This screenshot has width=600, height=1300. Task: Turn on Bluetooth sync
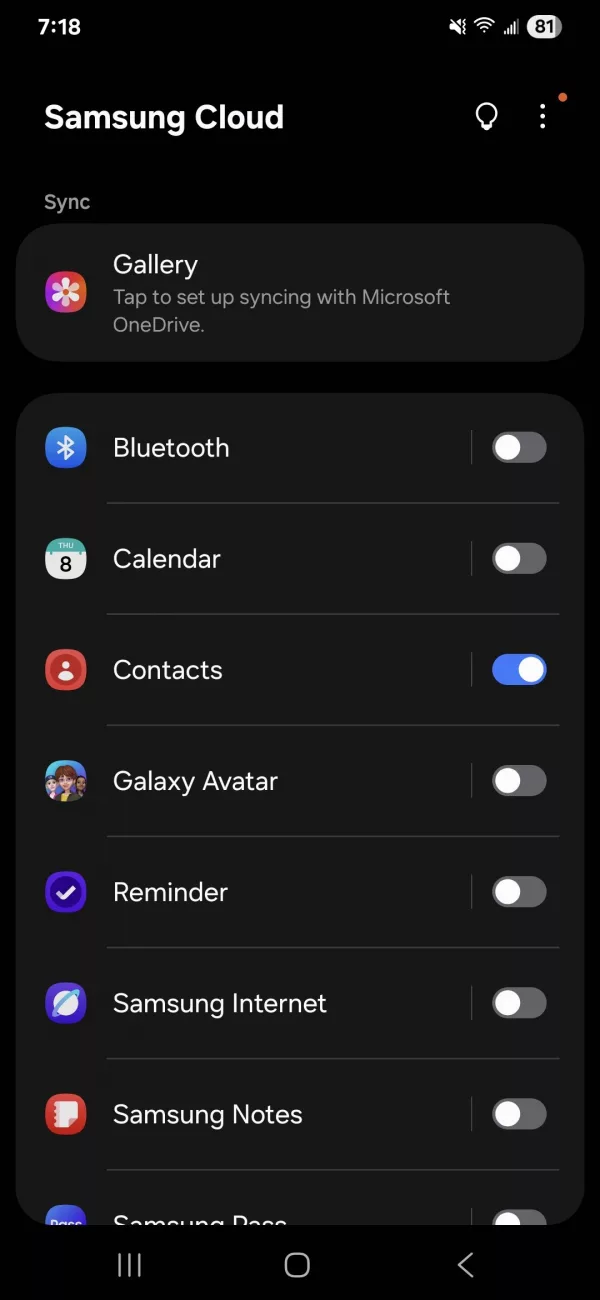click(519, 448)
